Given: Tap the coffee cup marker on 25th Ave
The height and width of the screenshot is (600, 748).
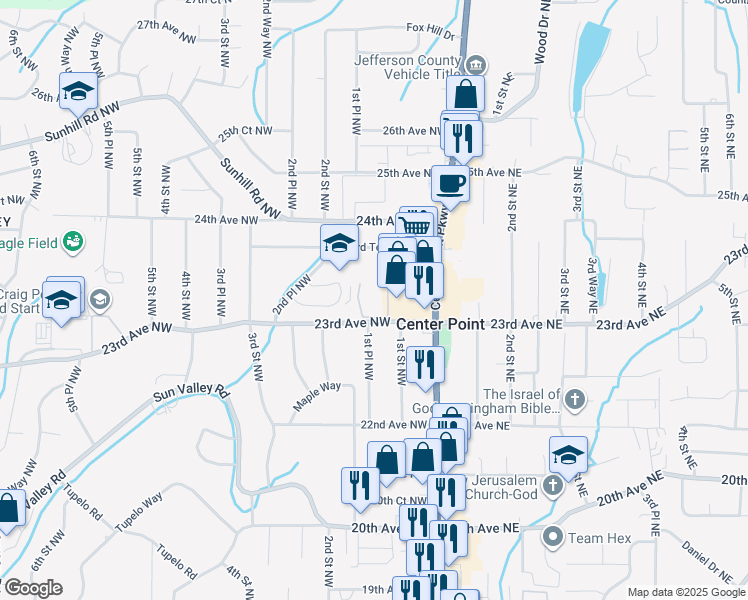Looking at the screenshot, I should (449, 184).
